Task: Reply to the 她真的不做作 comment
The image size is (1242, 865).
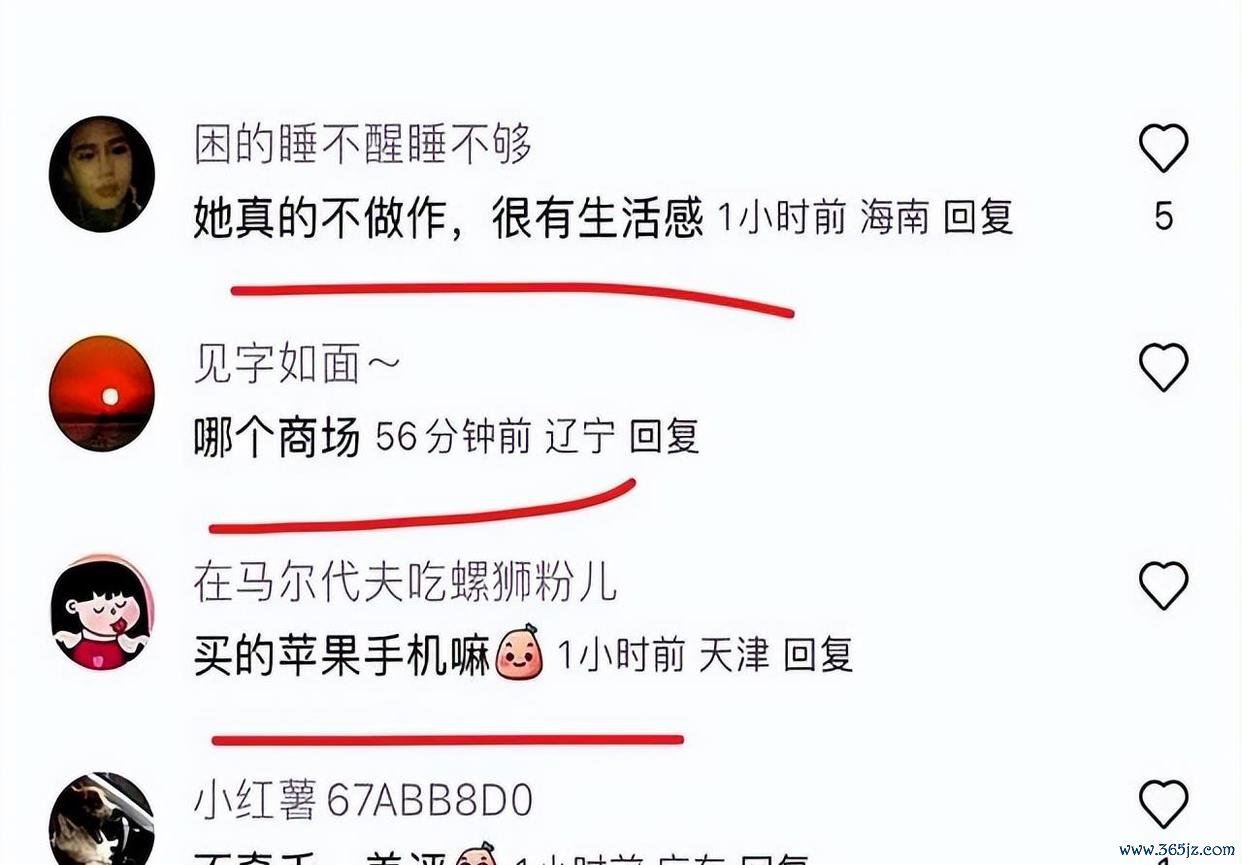Action: pyautogui.click(x=978, y=217)
